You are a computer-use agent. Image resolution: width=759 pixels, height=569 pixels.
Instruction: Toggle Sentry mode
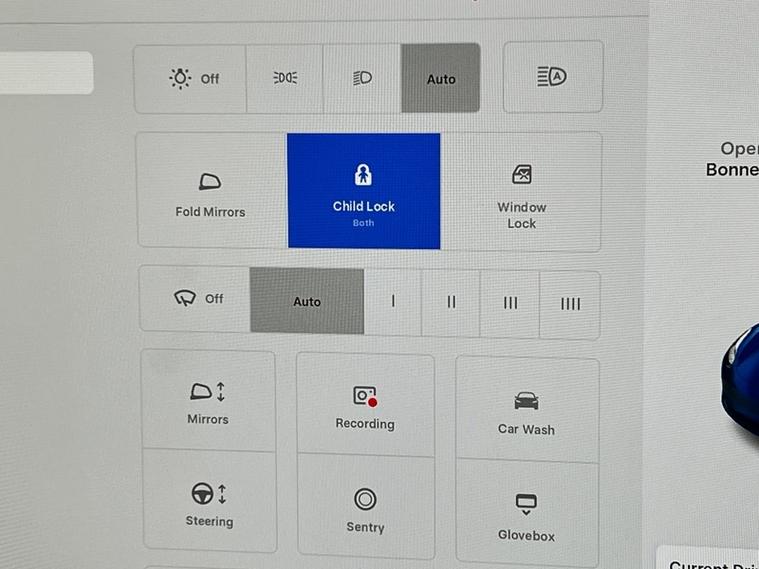[365, 508]
